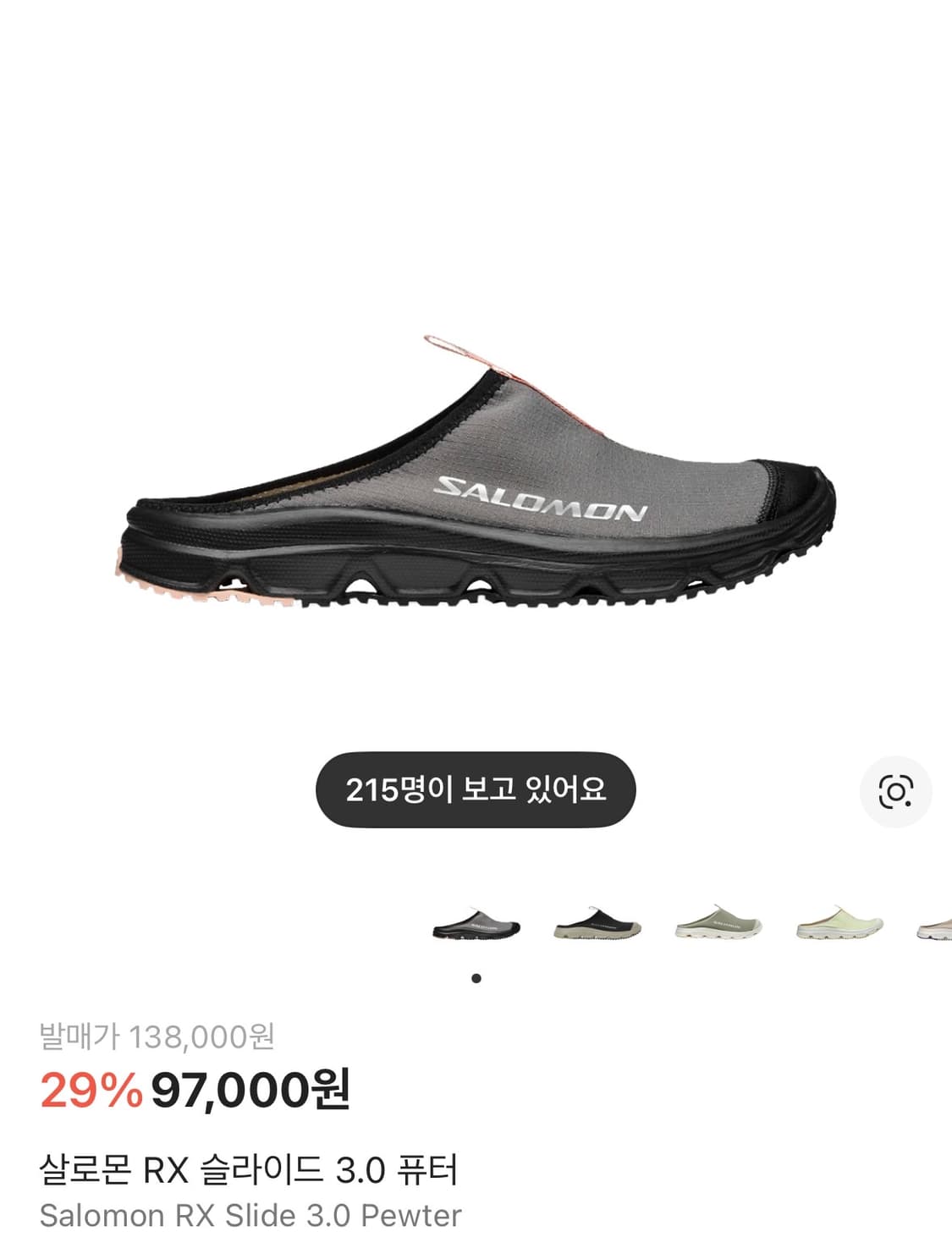Toggle the '215명이 보고 있어요' live viewers badge
Screen dimensions: 952x1248
pos(476,791)
